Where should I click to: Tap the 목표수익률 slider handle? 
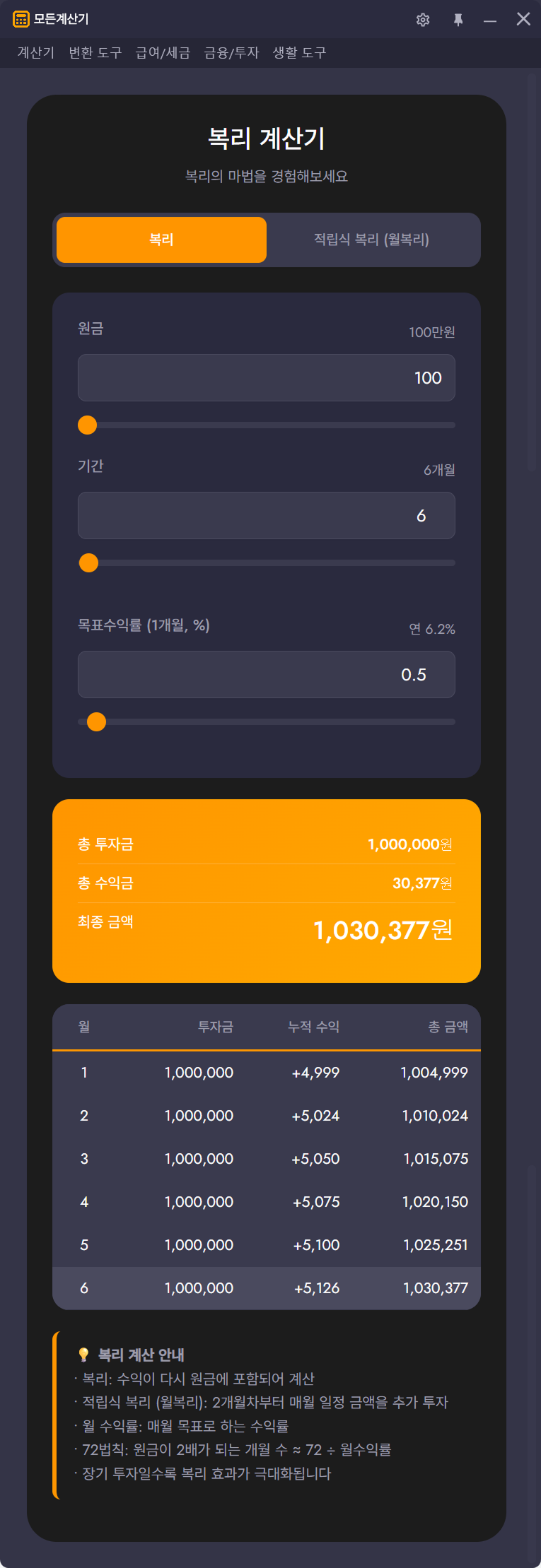96,721
